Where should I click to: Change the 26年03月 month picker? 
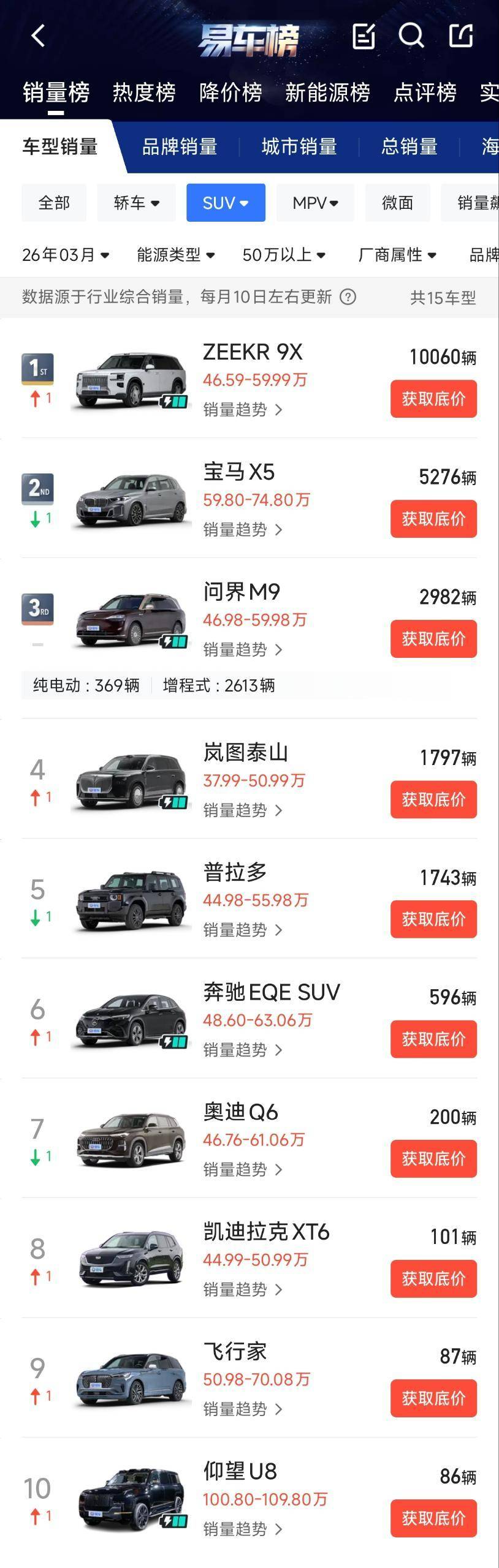(x=66, y=255)
